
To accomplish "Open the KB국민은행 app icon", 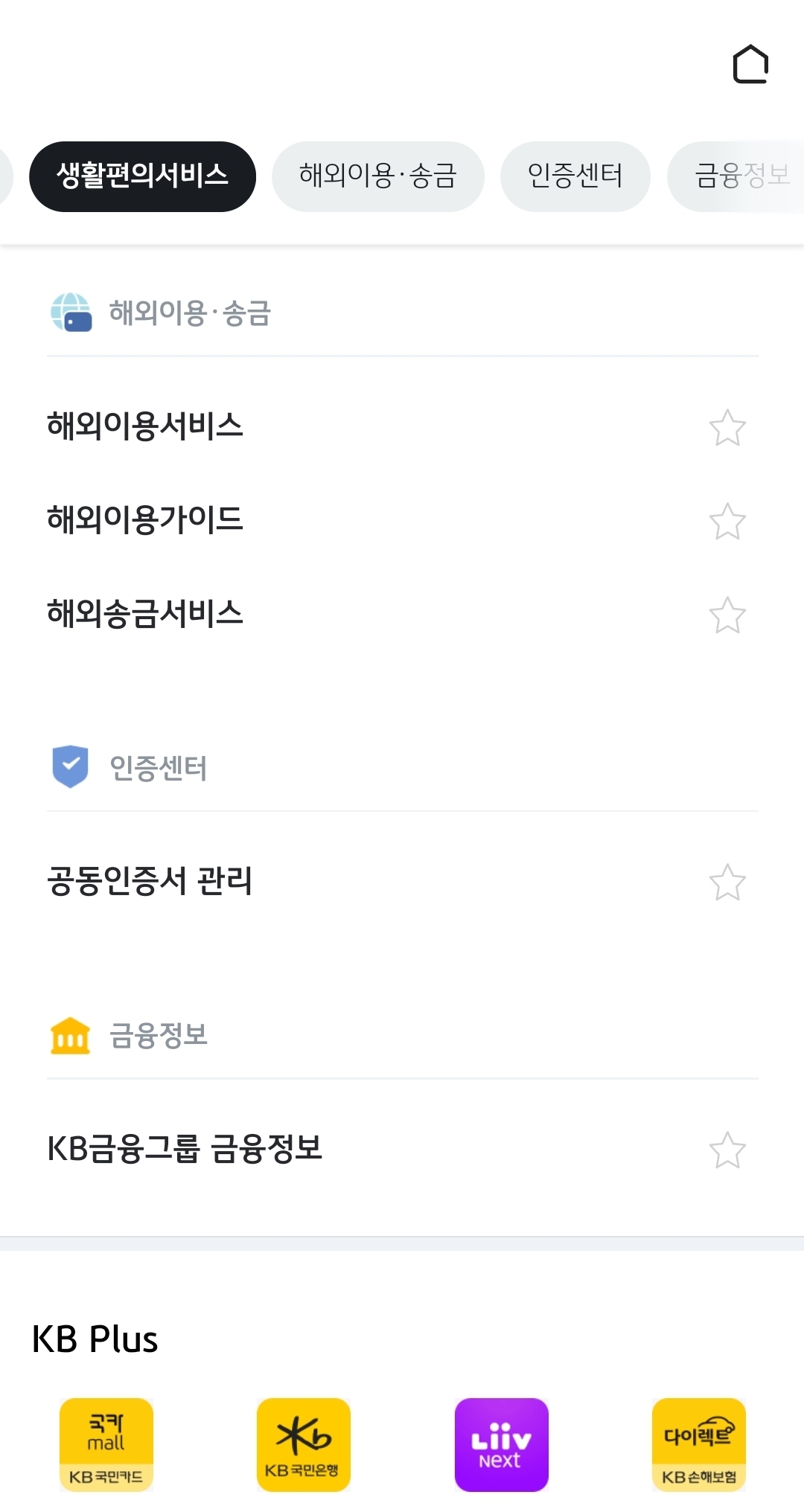I will point(304,1444).
